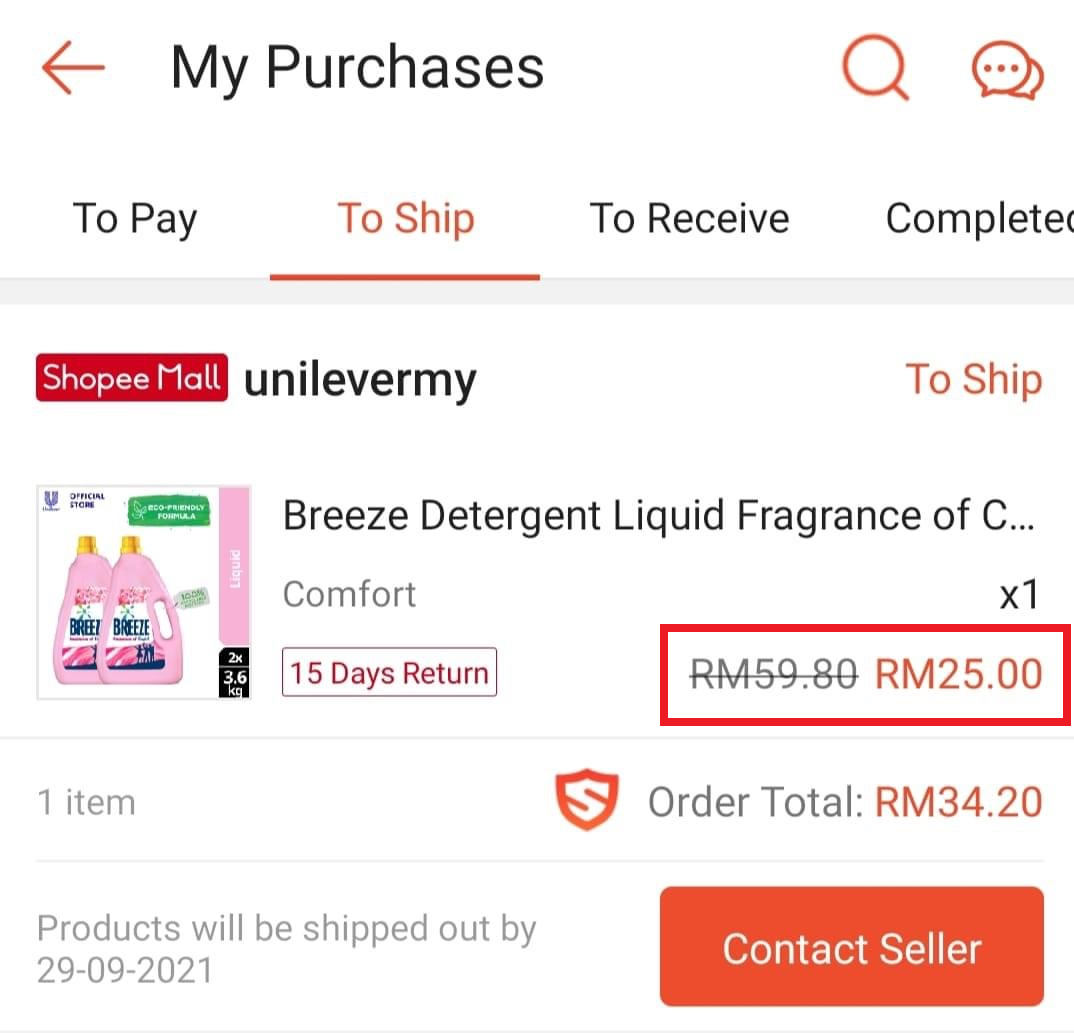1074x1033 pixels.
Task: Switch to the To Pay tab
Action: point(135,218)
